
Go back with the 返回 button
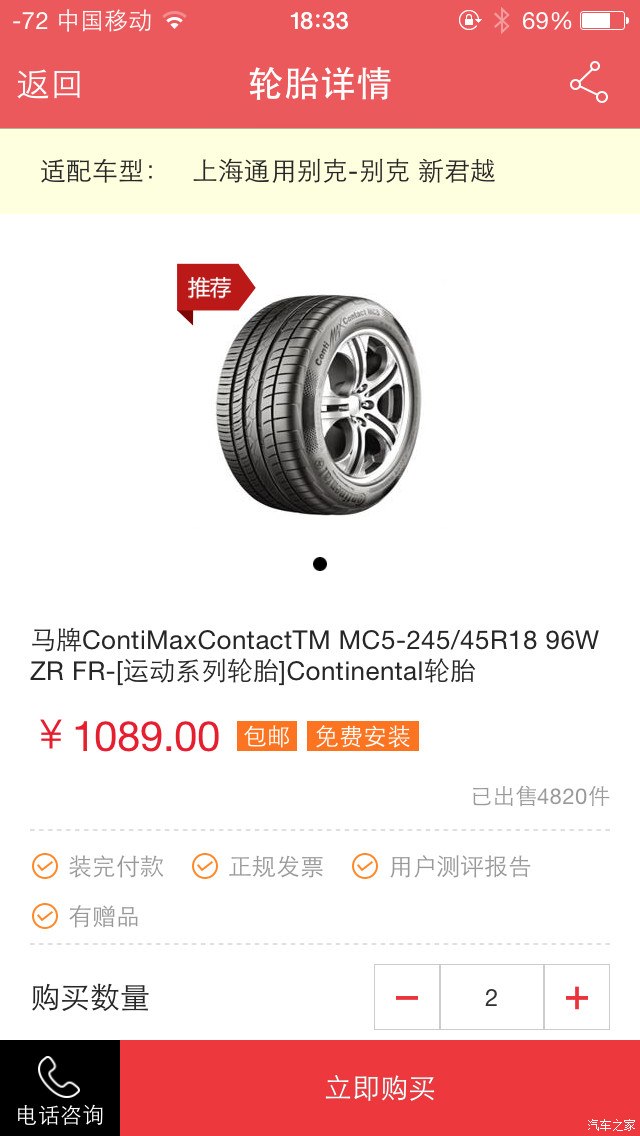click(x=49, y=85)
